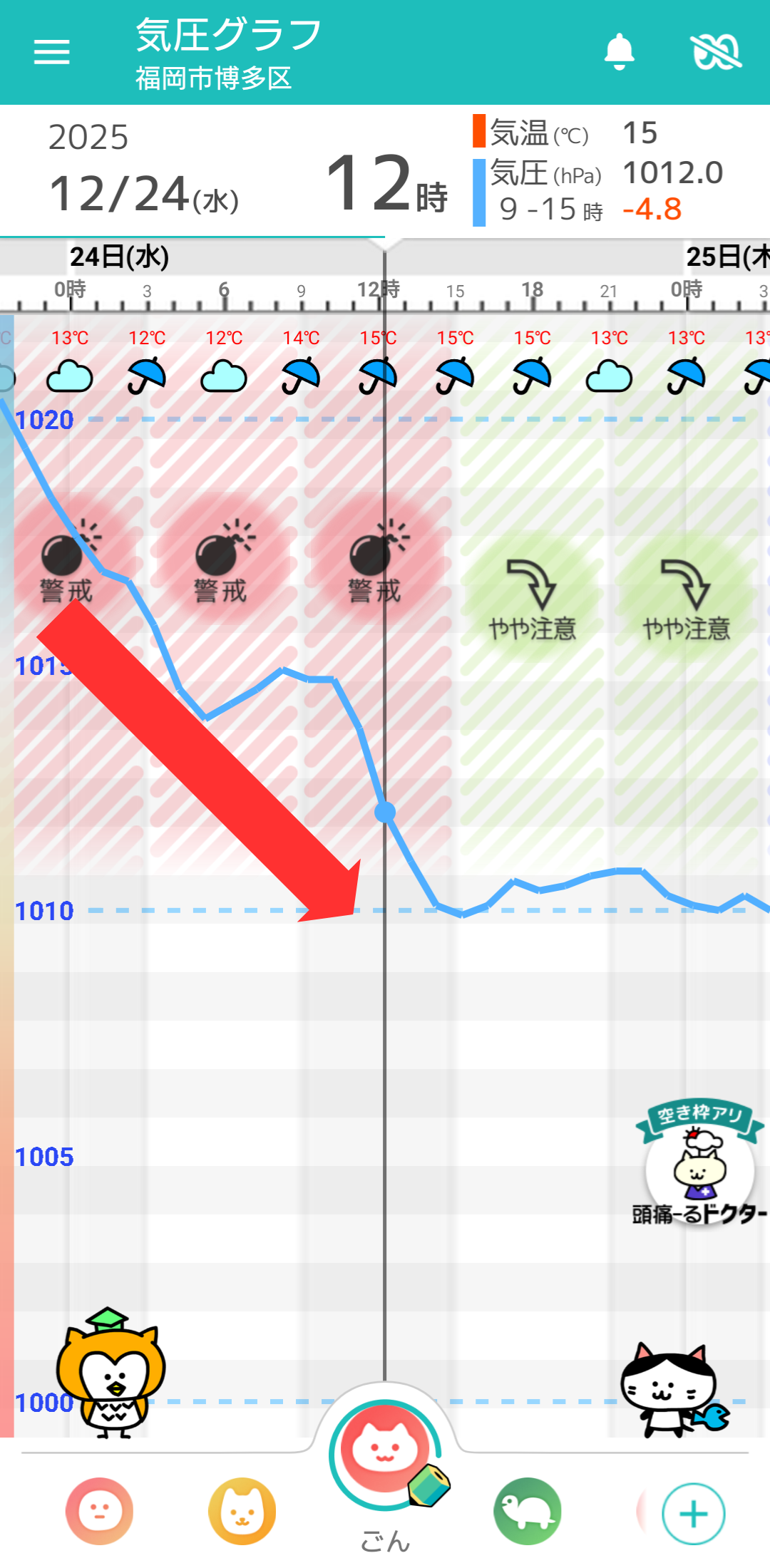The width and height of the screenshot is (770, 1568).
Task: Select the green turtle character
Action: point(528,1510)
